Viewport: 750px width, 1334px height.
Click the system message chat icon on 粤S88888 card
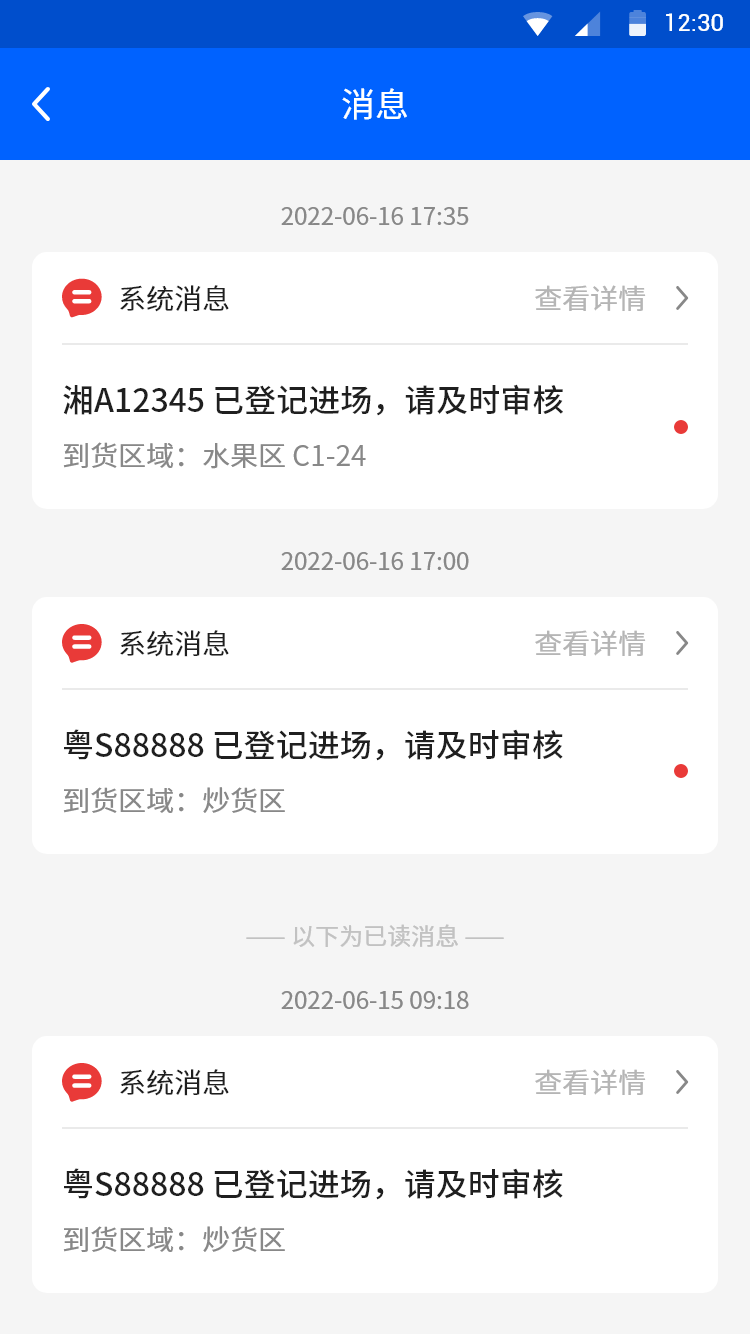point(82,642)
